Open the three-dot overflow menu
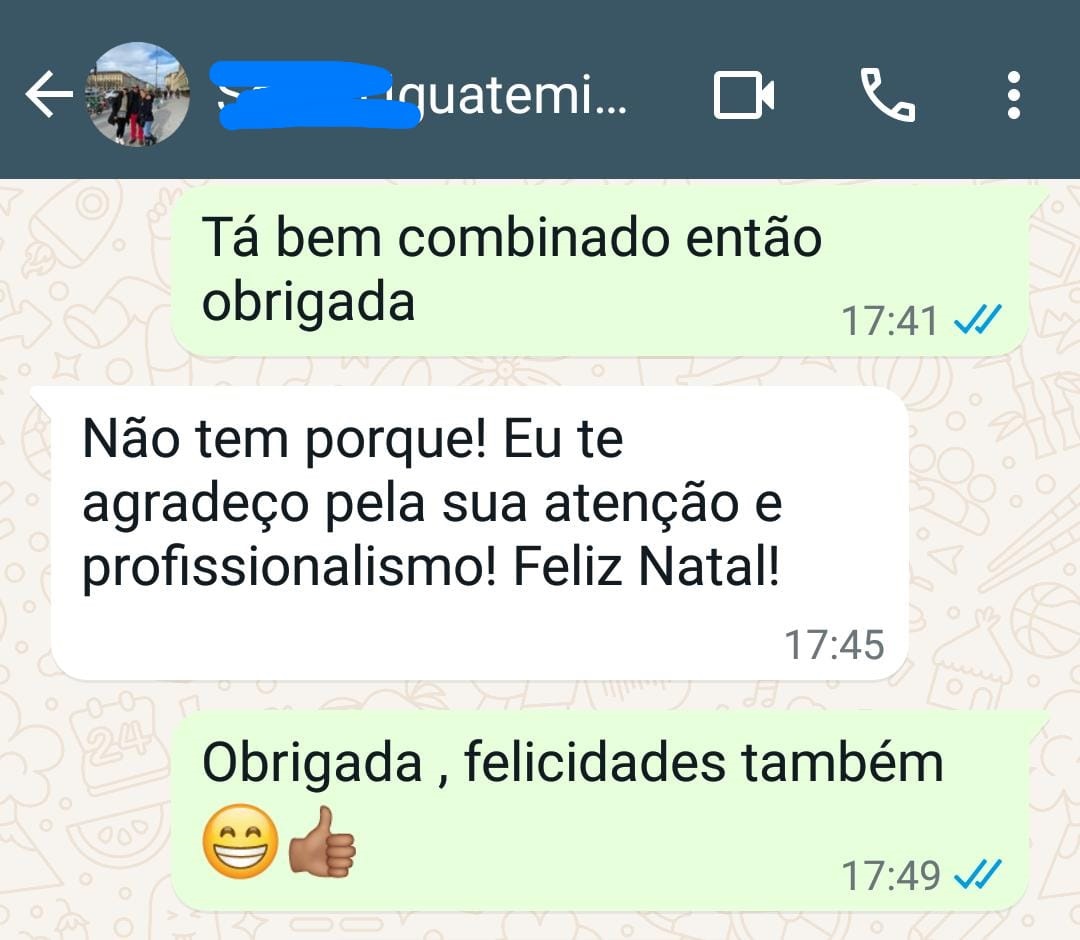 pyautogui.click(x=1014, y=96)
